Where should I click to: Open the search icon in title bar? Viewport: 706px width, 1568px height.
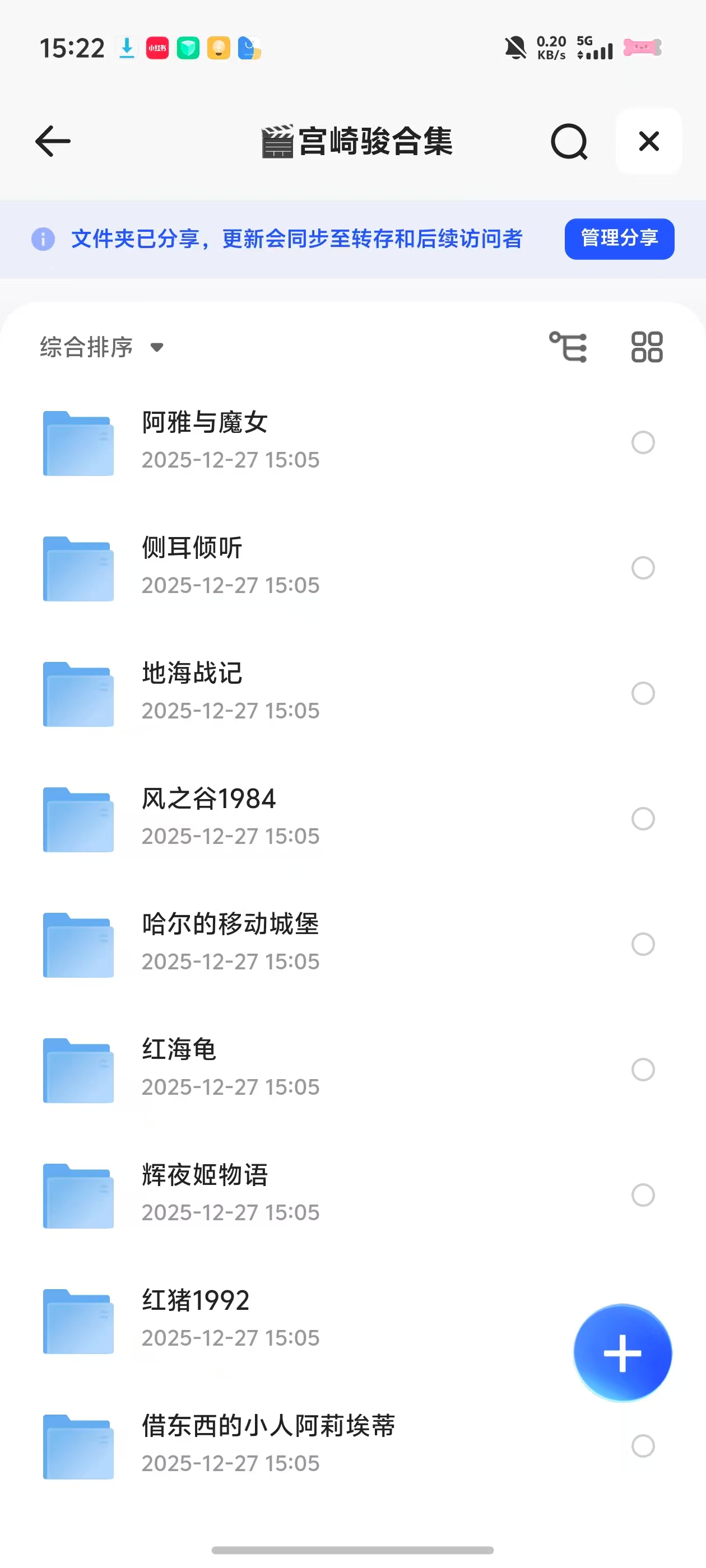coord(569,142)
